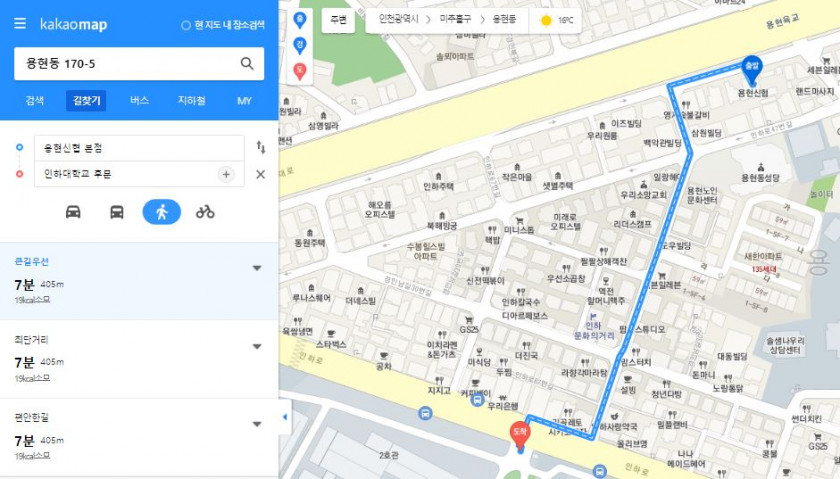The width and height of the screenshot is (840, 479).
Task: Select bicycle directions mode
Action: pyautogui.click(x=205, y=212)
